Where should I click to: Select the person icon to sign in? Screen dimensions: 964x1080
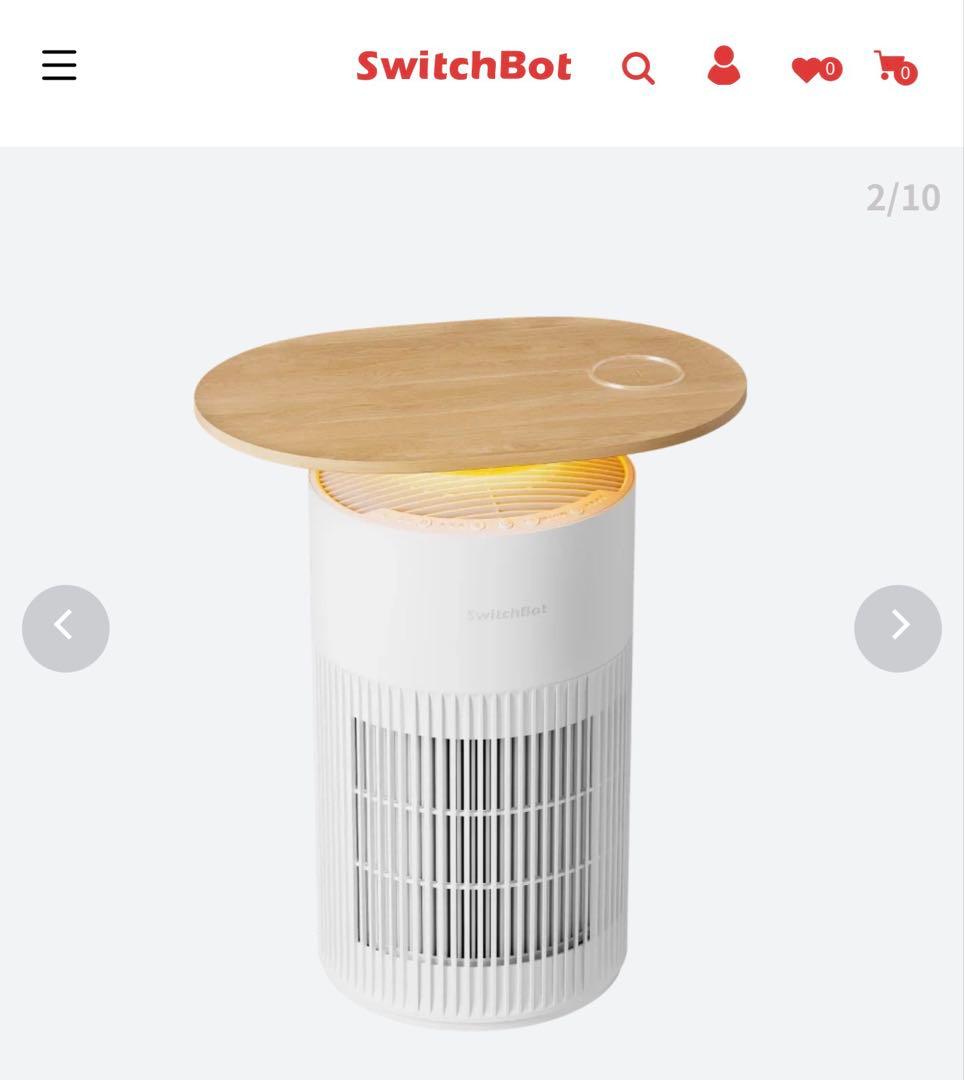(722, 67)
